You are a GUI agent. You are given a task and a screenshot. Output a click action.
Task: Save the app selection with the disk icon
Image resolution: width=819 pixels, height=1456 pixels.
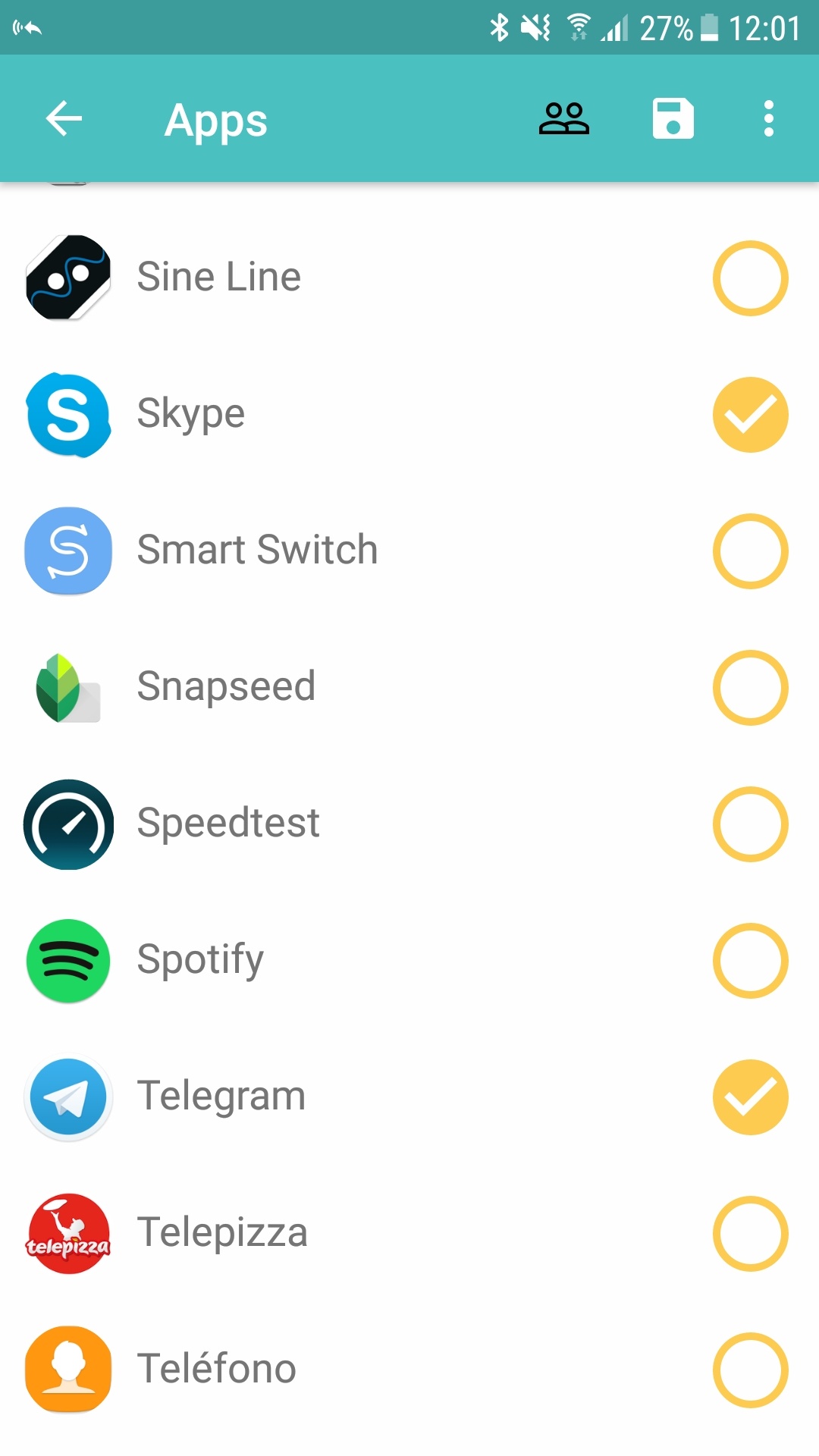click(x=673, y=118)
